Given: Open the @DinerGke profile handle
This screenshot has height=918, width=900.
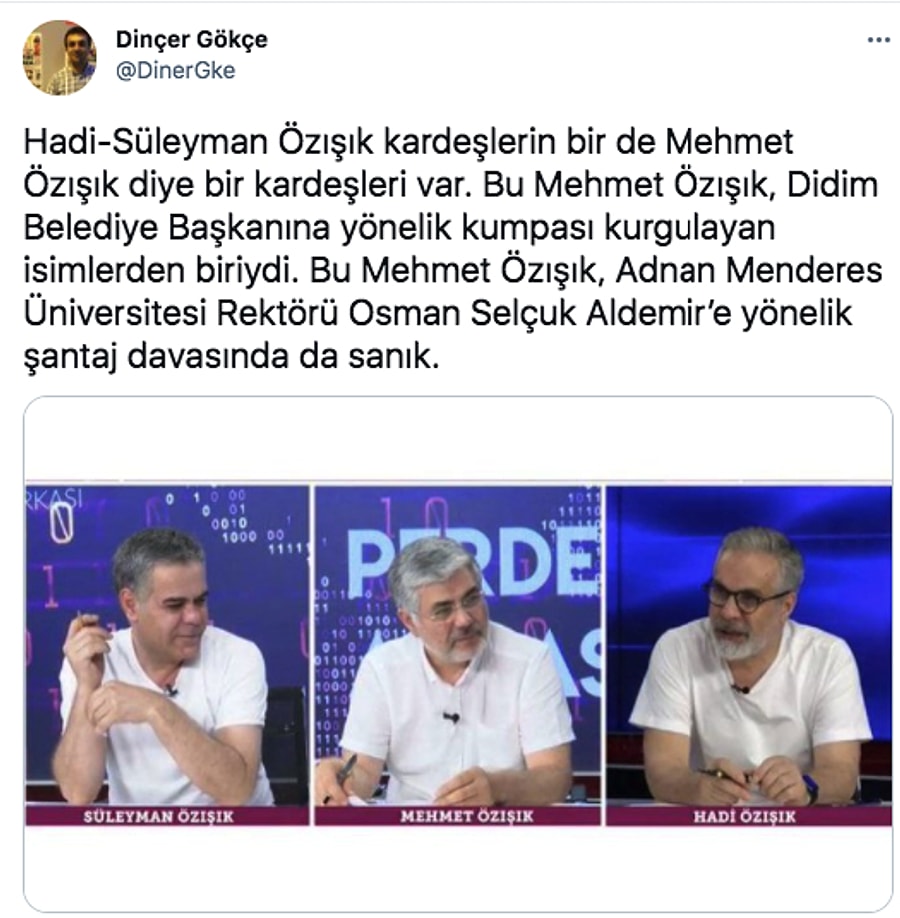Looking at the screenshot, I should pyautogui.click(x=176, y=71).
